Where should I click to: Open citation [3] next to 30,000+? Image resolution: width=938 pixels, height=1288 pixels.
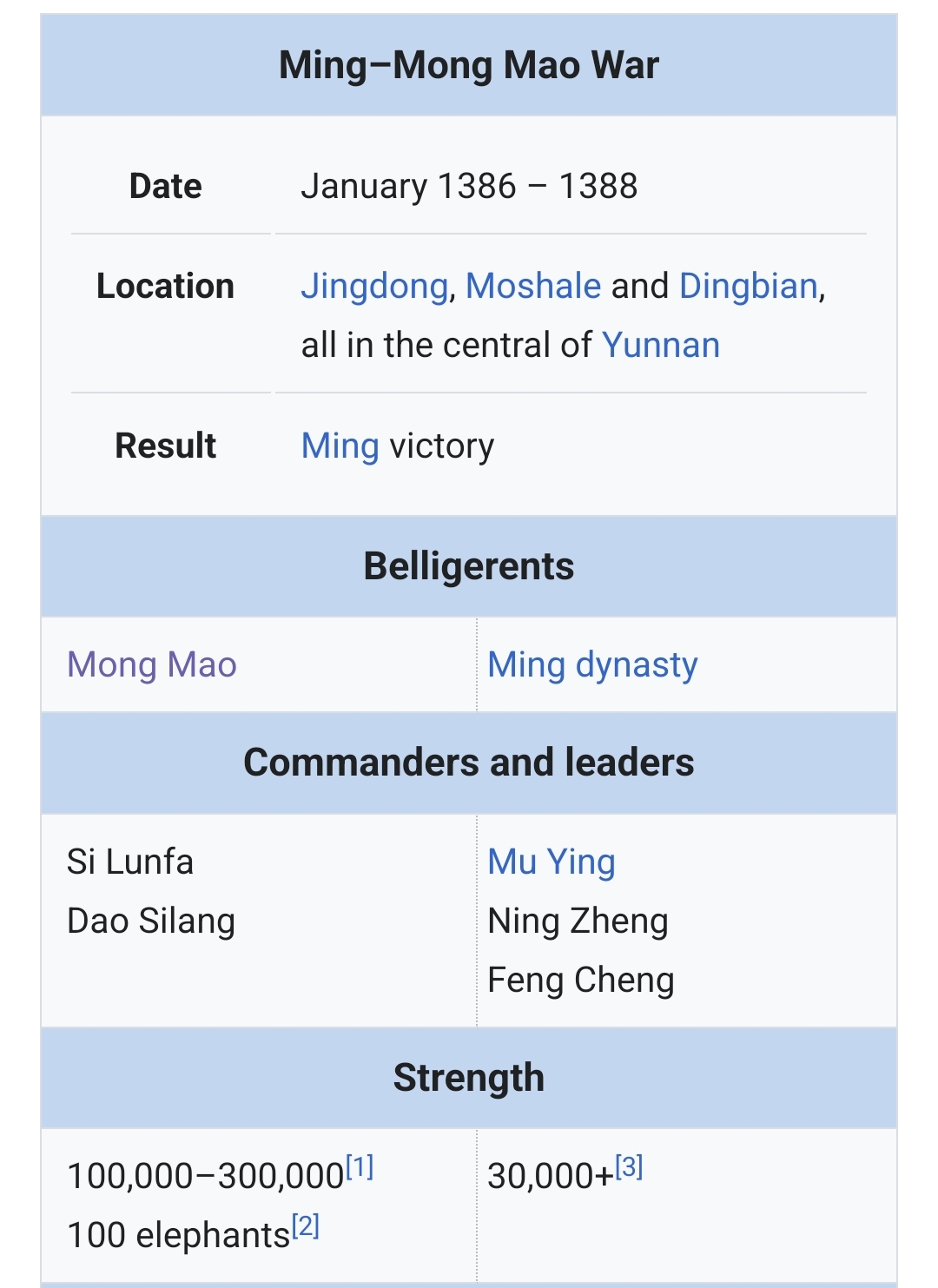629,1166
